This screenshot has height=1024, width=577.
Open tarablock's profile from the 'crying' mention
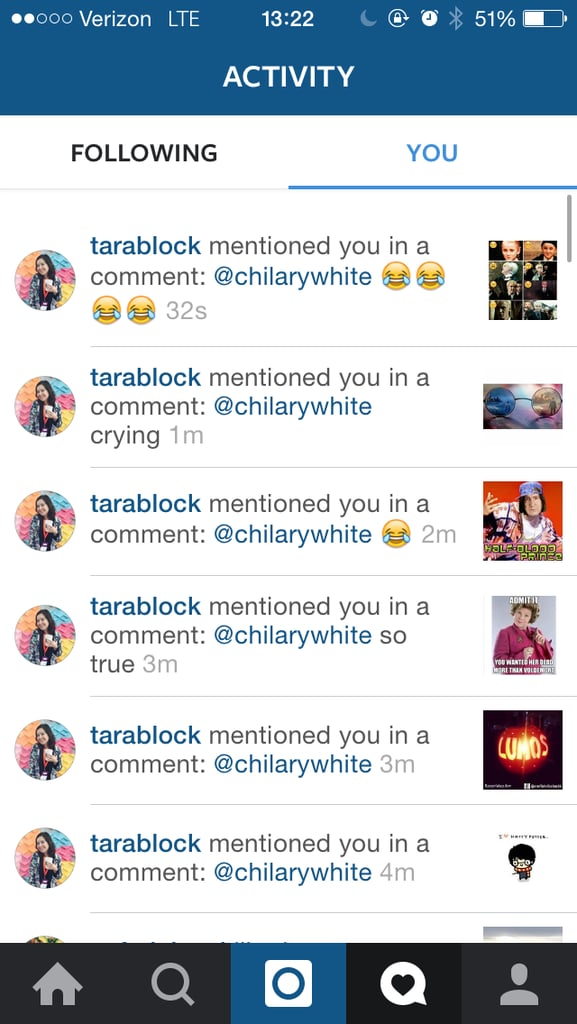(146, 377)
